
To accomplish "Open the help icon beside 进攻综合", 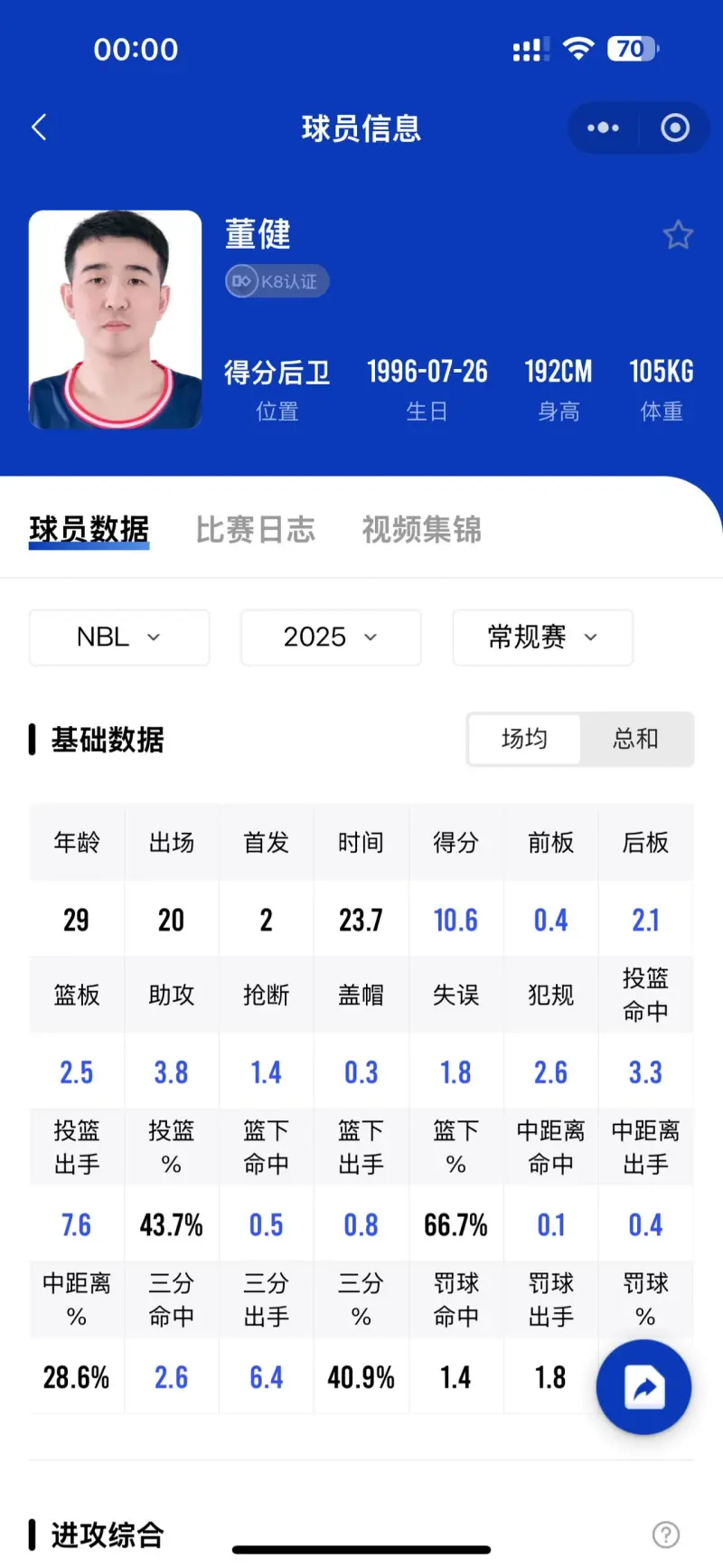I will [x=666, y=1535].
